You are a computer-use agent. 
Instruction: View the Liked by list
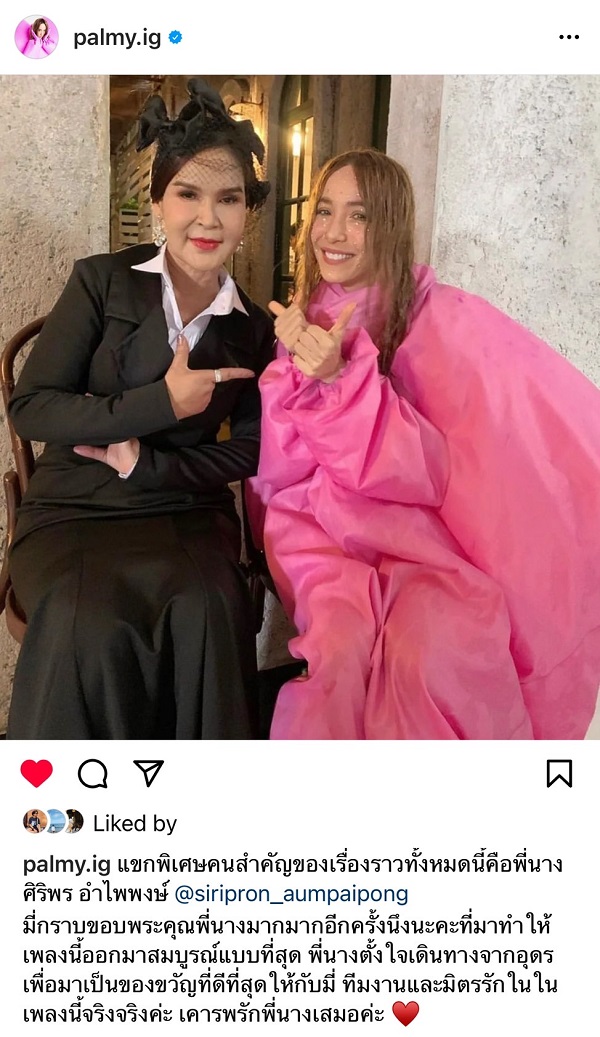pos(134,823)
